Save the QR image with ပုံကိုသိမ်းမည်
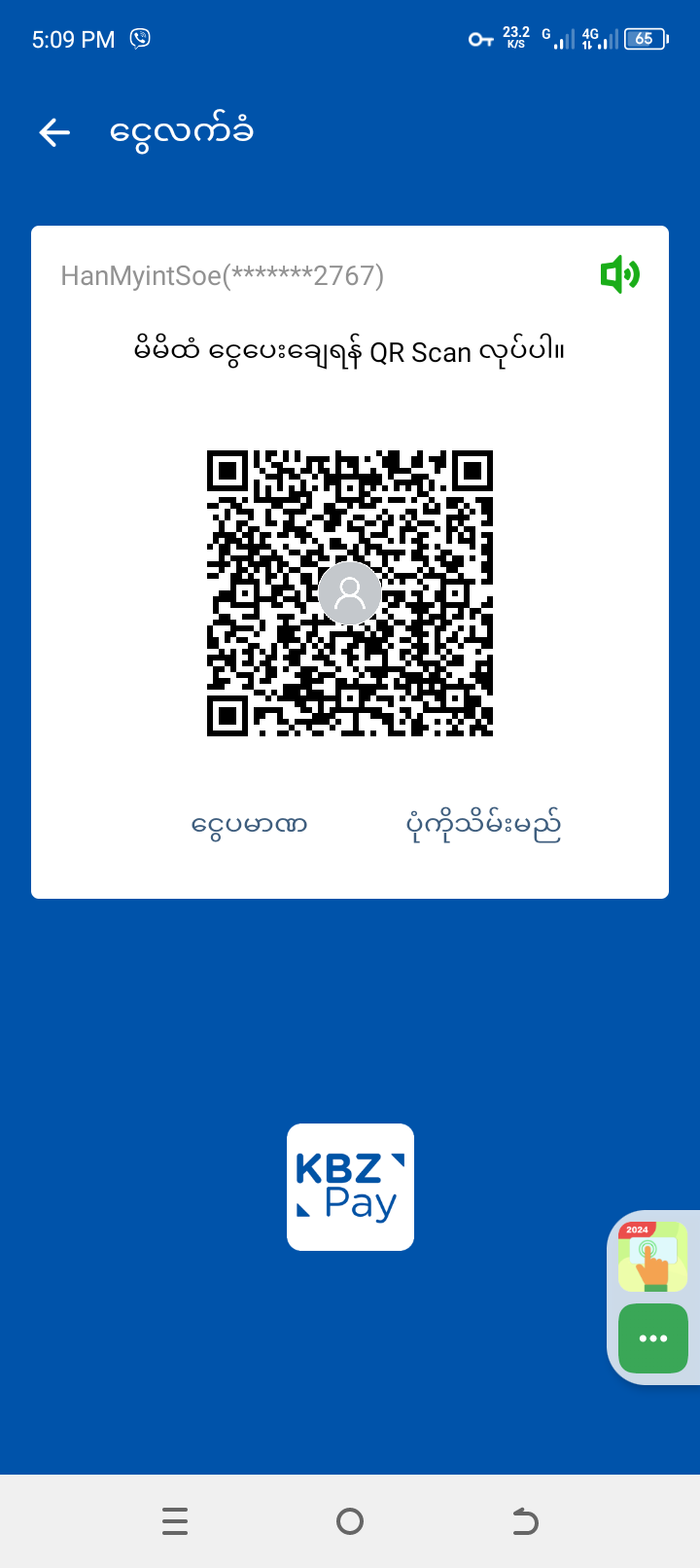 tap(483, 826)
